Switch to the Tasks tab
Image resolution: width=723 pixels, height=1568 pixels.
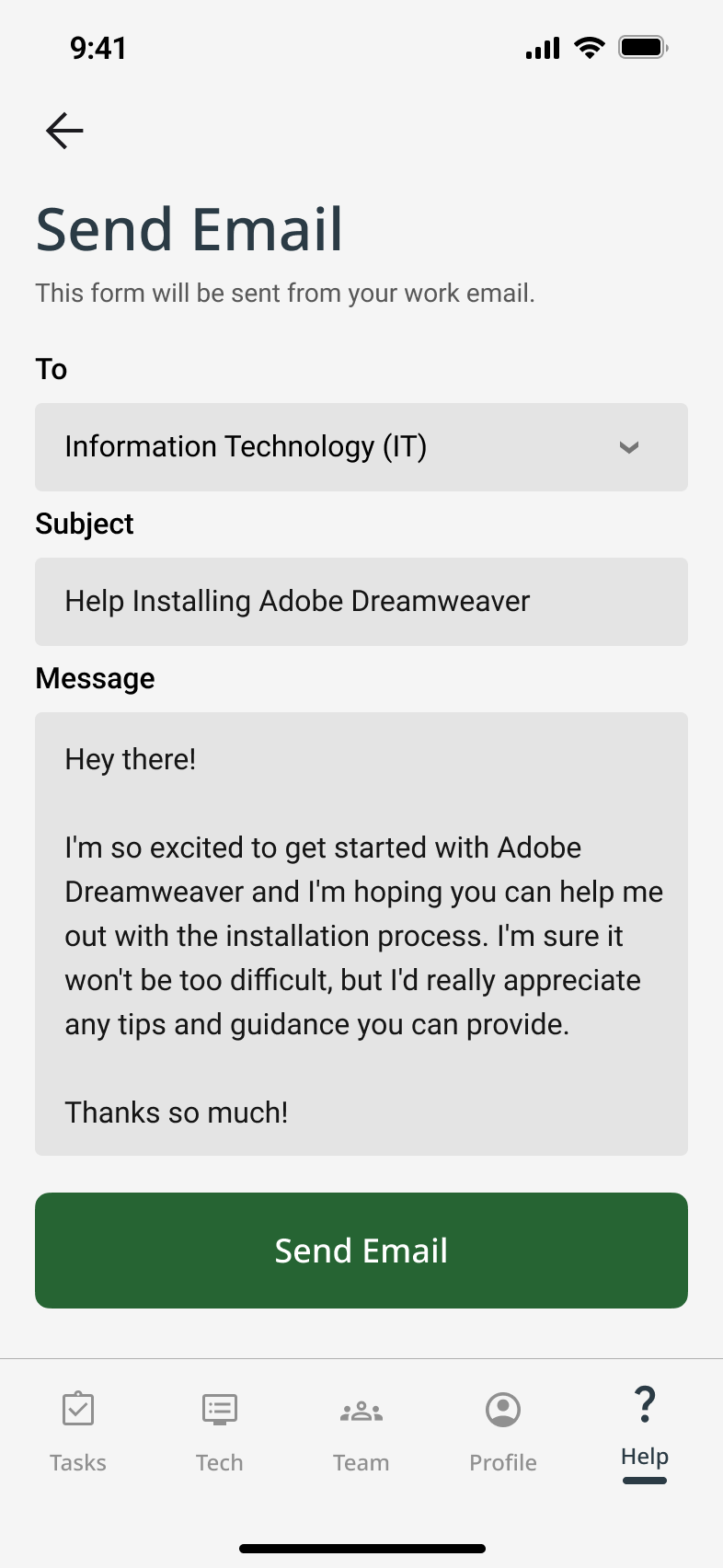(x=78, y=1431)
